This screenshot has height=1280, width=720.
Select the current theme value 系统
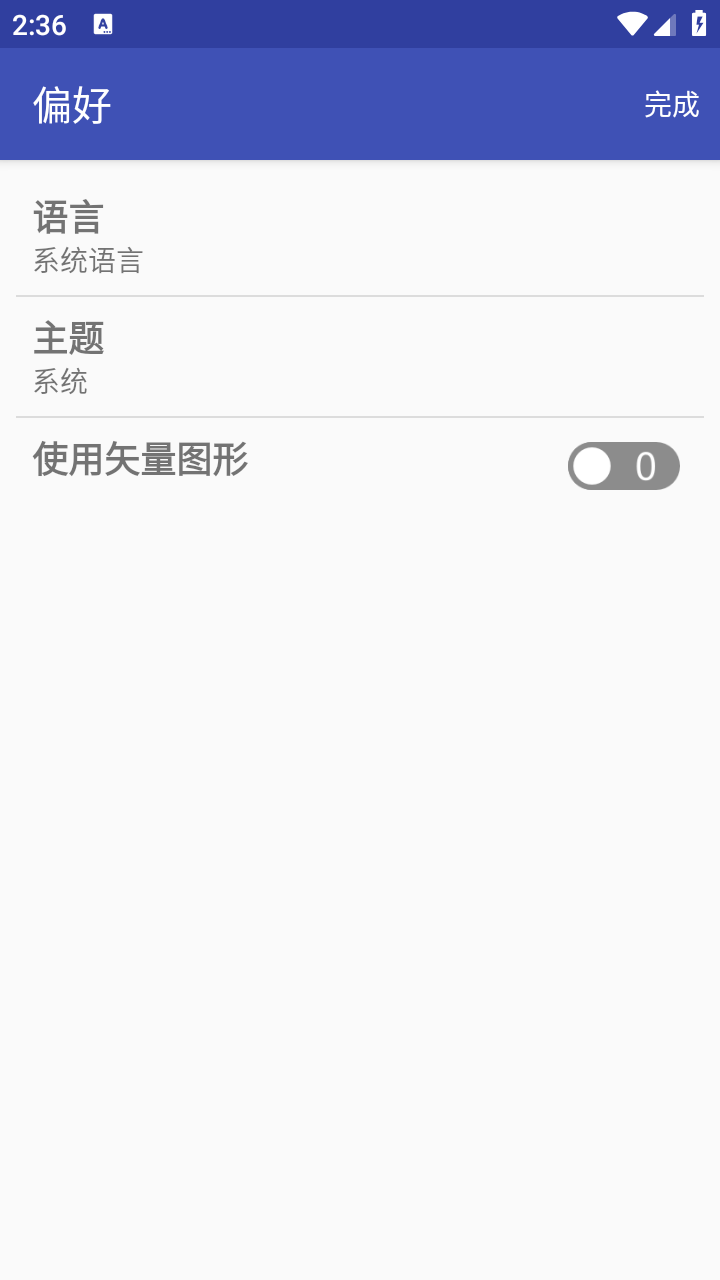60,381
